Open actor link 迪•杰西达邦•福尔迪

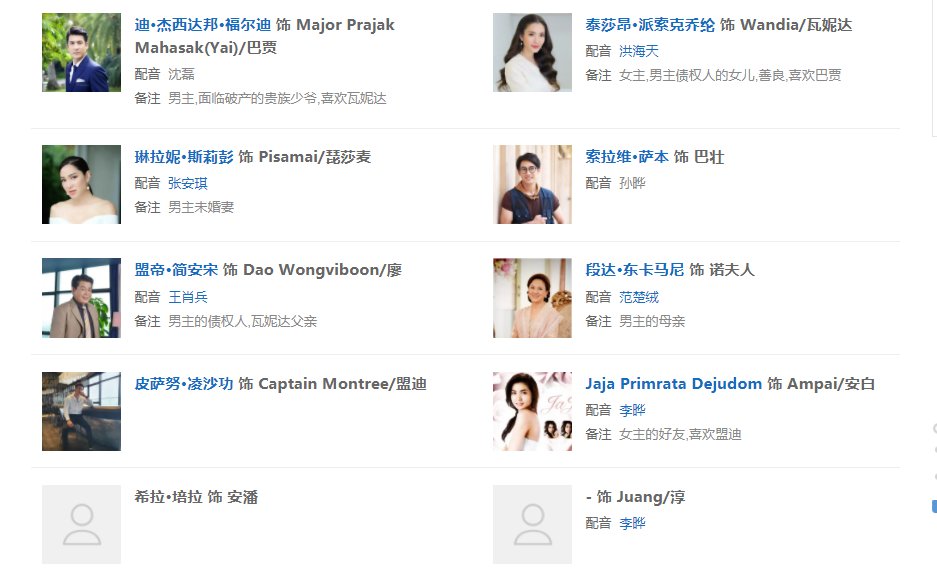click(x=202, y=25)
